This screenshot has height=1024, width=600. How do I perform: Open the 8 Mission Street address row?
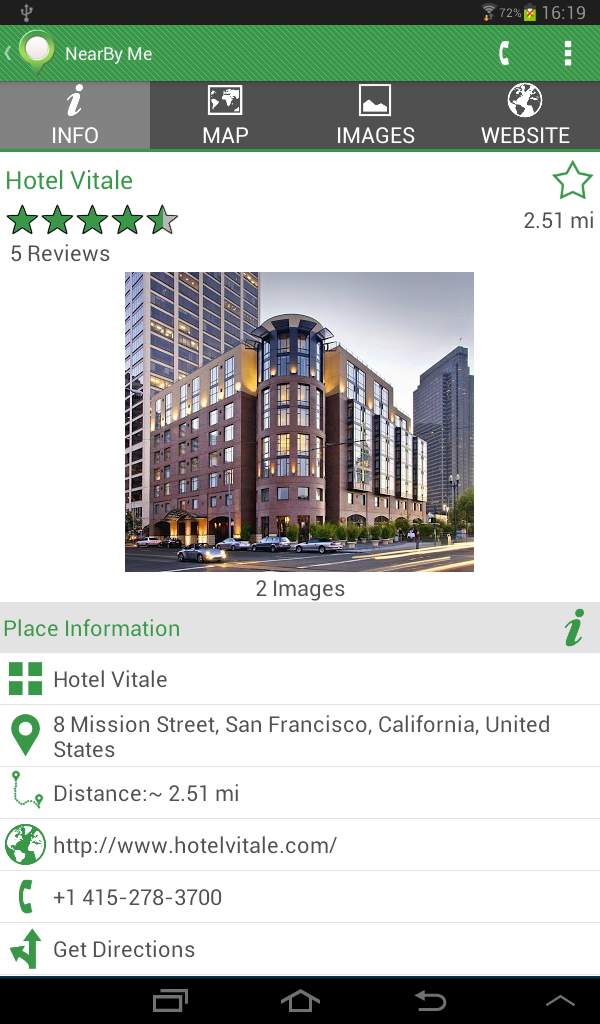(x=300, y=736)
